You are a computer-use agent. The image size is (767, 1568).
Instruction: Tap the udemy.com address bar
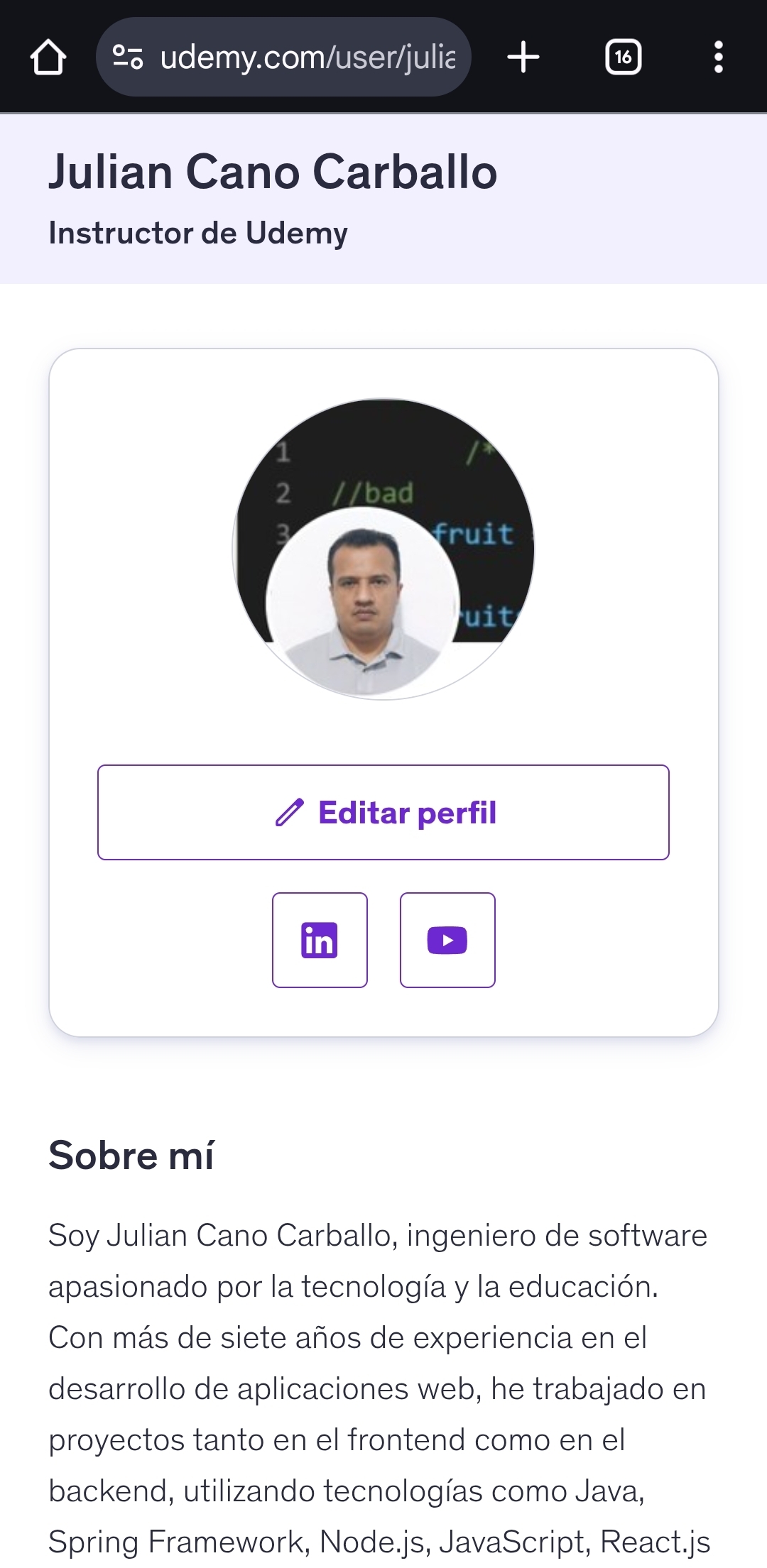pyautogui.click(x=305, y=57)
